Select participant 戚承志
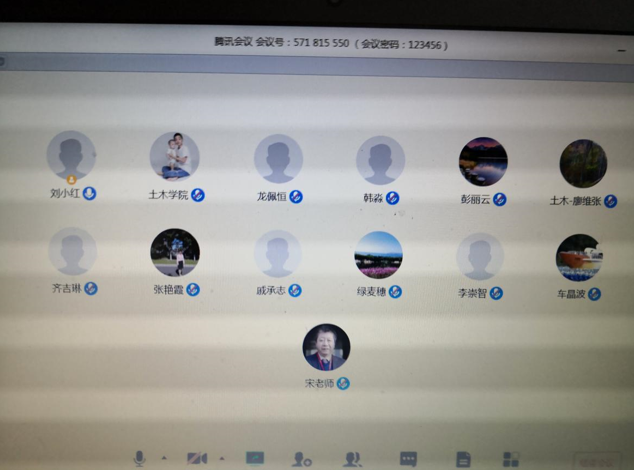634x470 pixels. [277, 255]
